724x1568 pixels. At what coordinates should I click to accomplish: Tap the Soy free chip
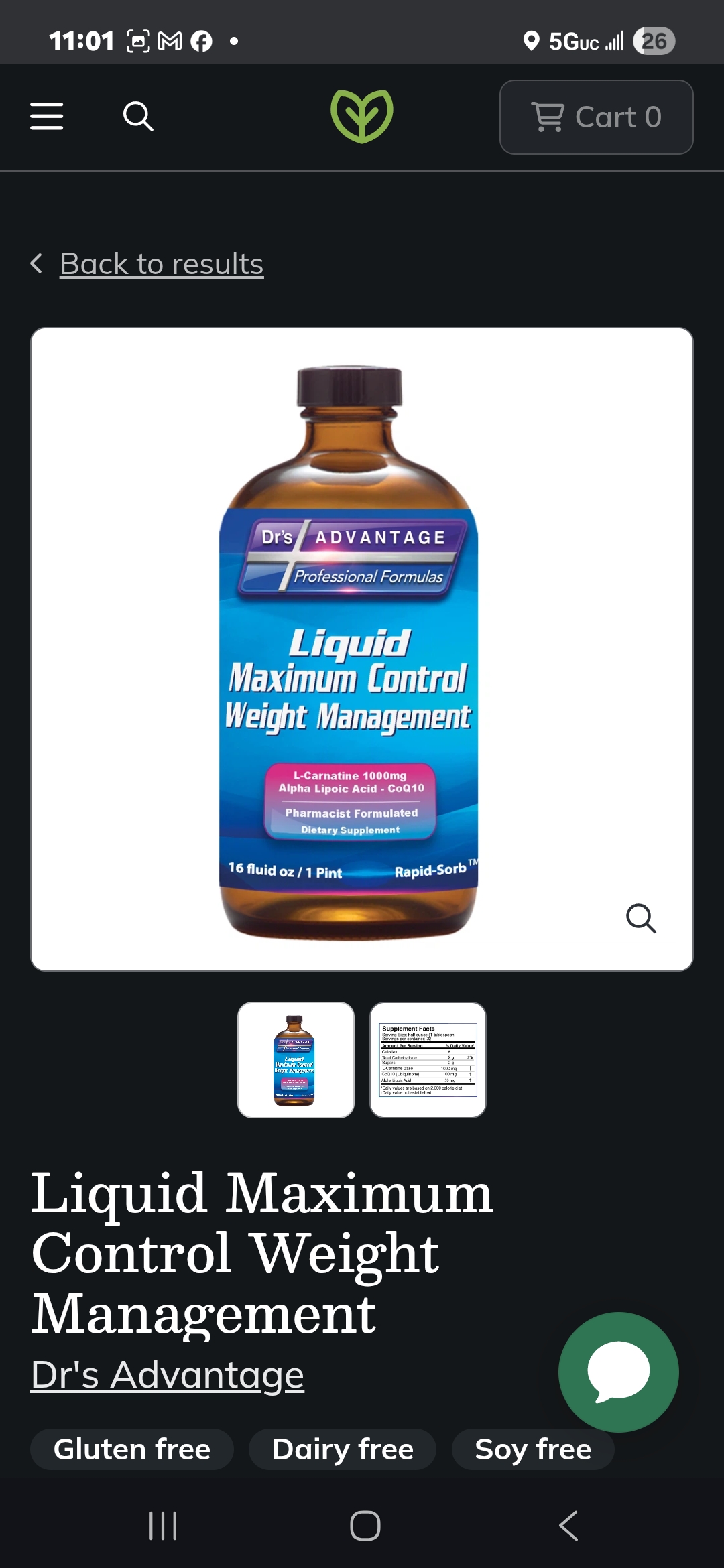[x=533, y=1449]
